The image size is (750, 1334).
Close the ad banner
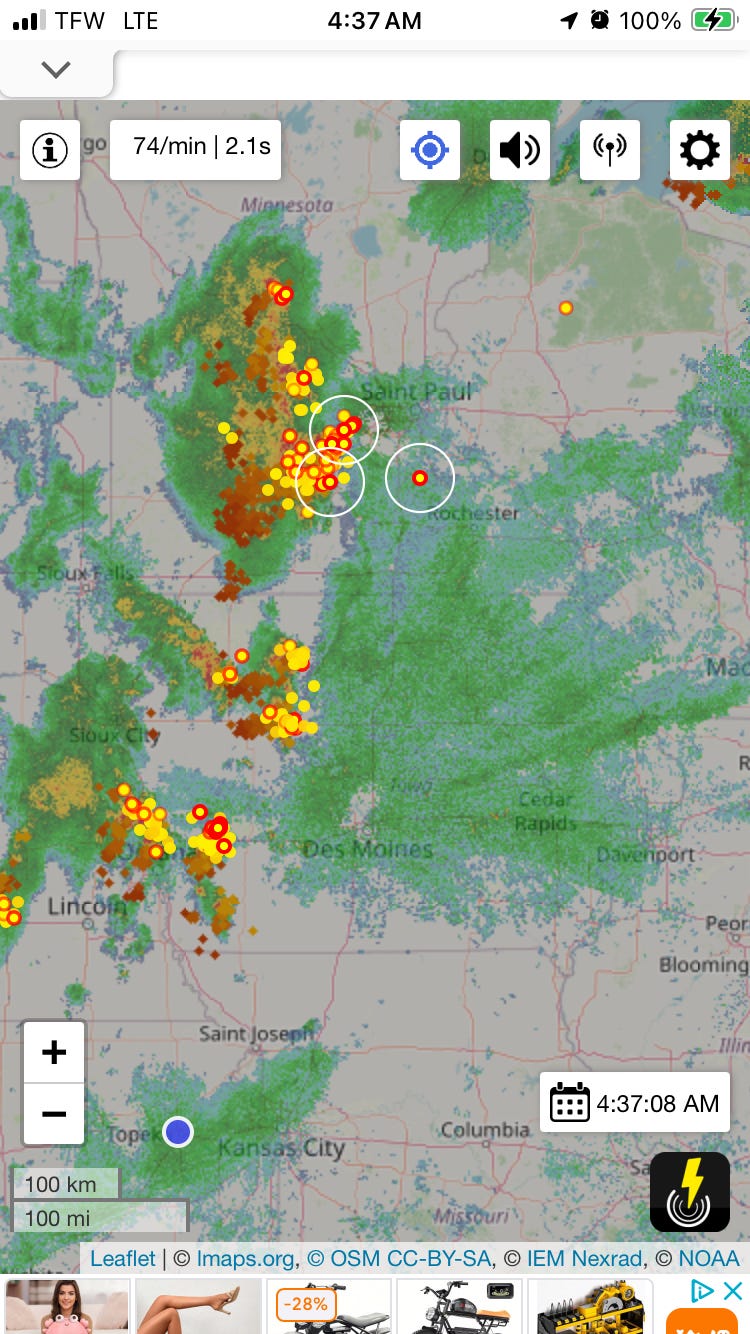[x=733, y=1290]
